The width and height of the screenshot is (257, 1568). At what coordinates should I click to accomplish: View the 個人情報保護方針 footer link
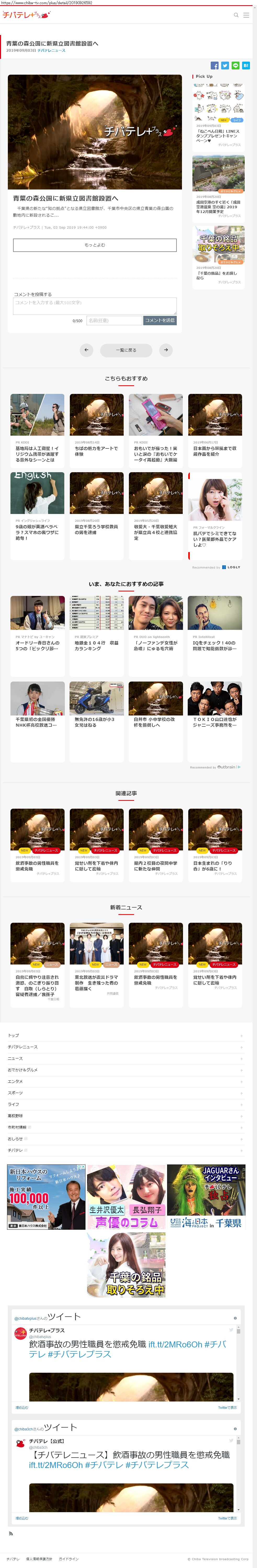click(x=39, y=1559)
